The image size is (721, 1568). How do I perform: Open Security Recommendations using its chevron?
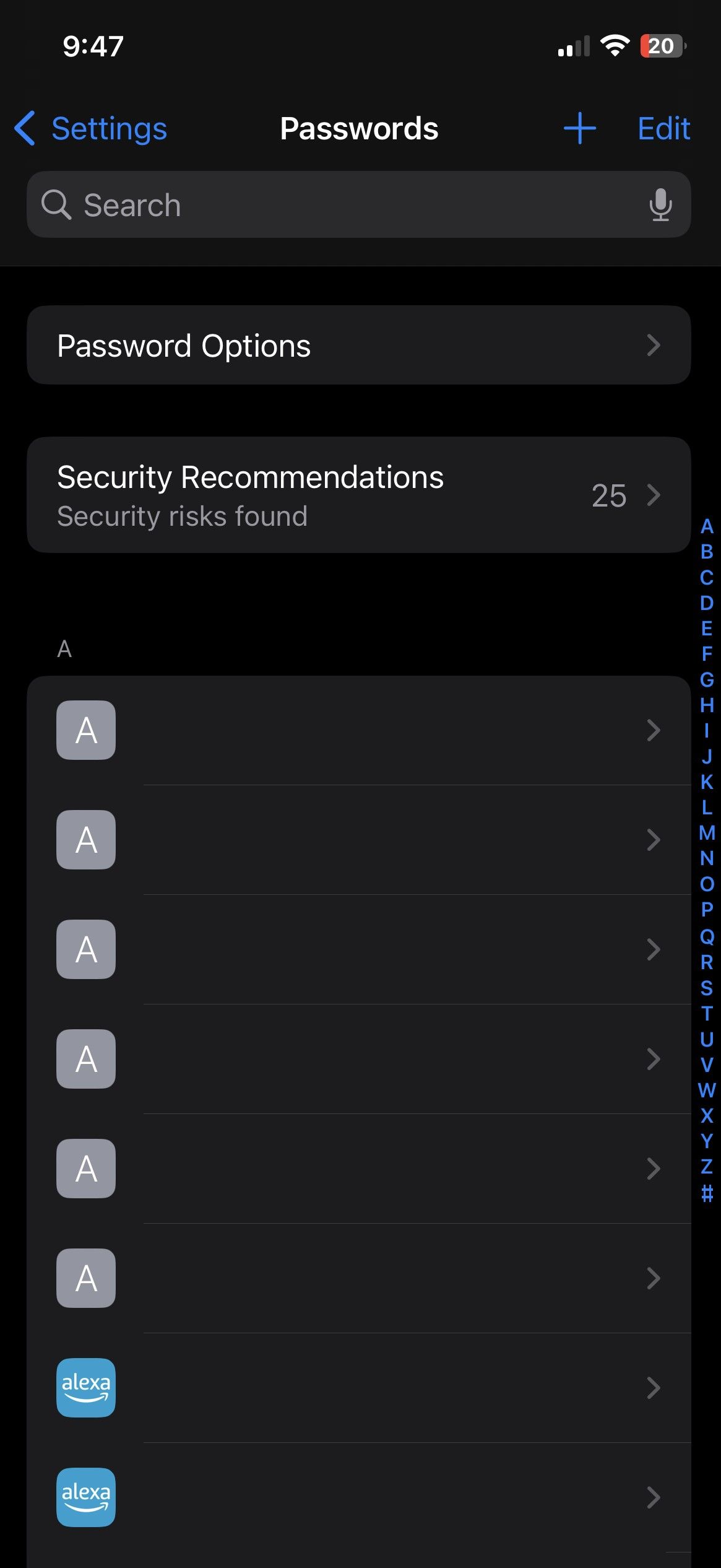pyautogui.click(x=654, y=495)
